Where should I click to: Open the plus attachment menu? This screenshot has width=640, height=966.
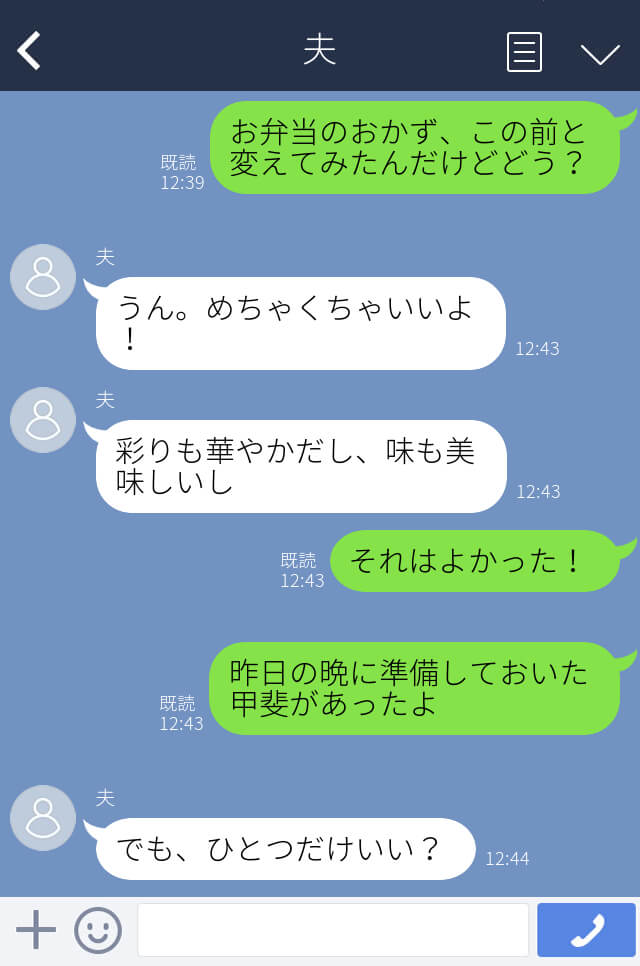click(x=36, y=930)
